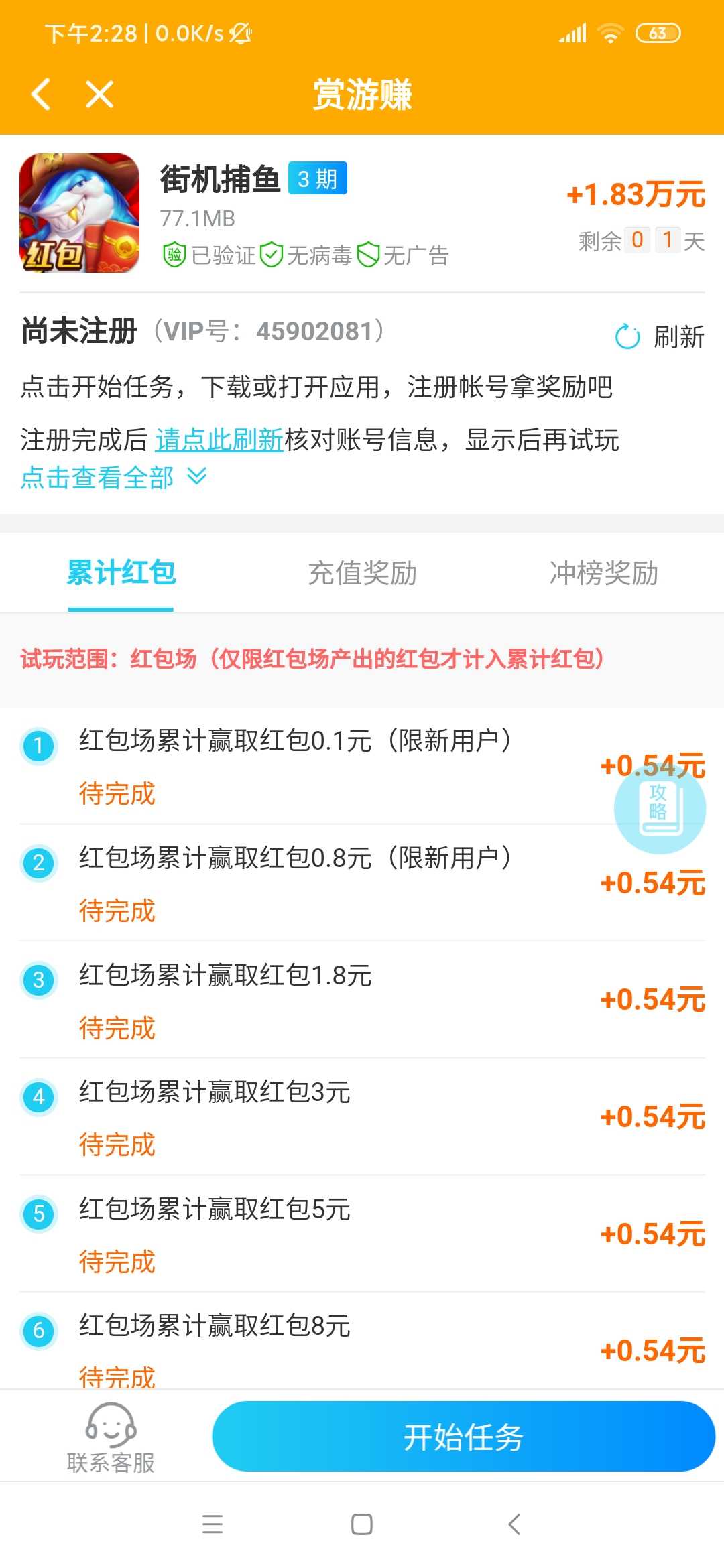
Task: Tap the 街机捕鱼 game icon thumbnail
Action: tap(80, 212)
